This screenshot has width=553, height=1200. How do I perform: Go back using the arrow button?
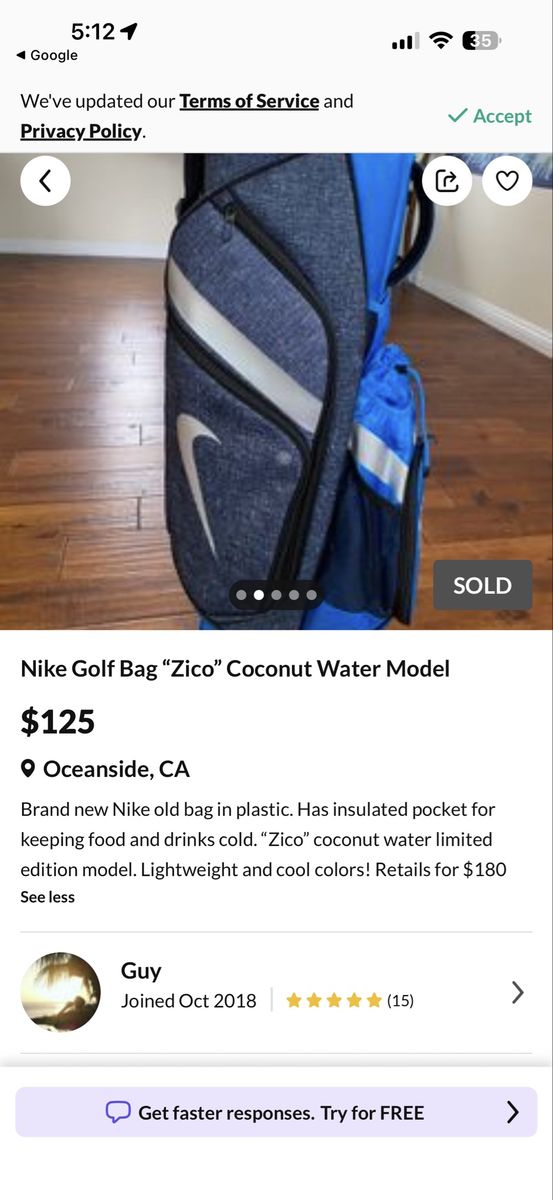(x=45, y=181)
